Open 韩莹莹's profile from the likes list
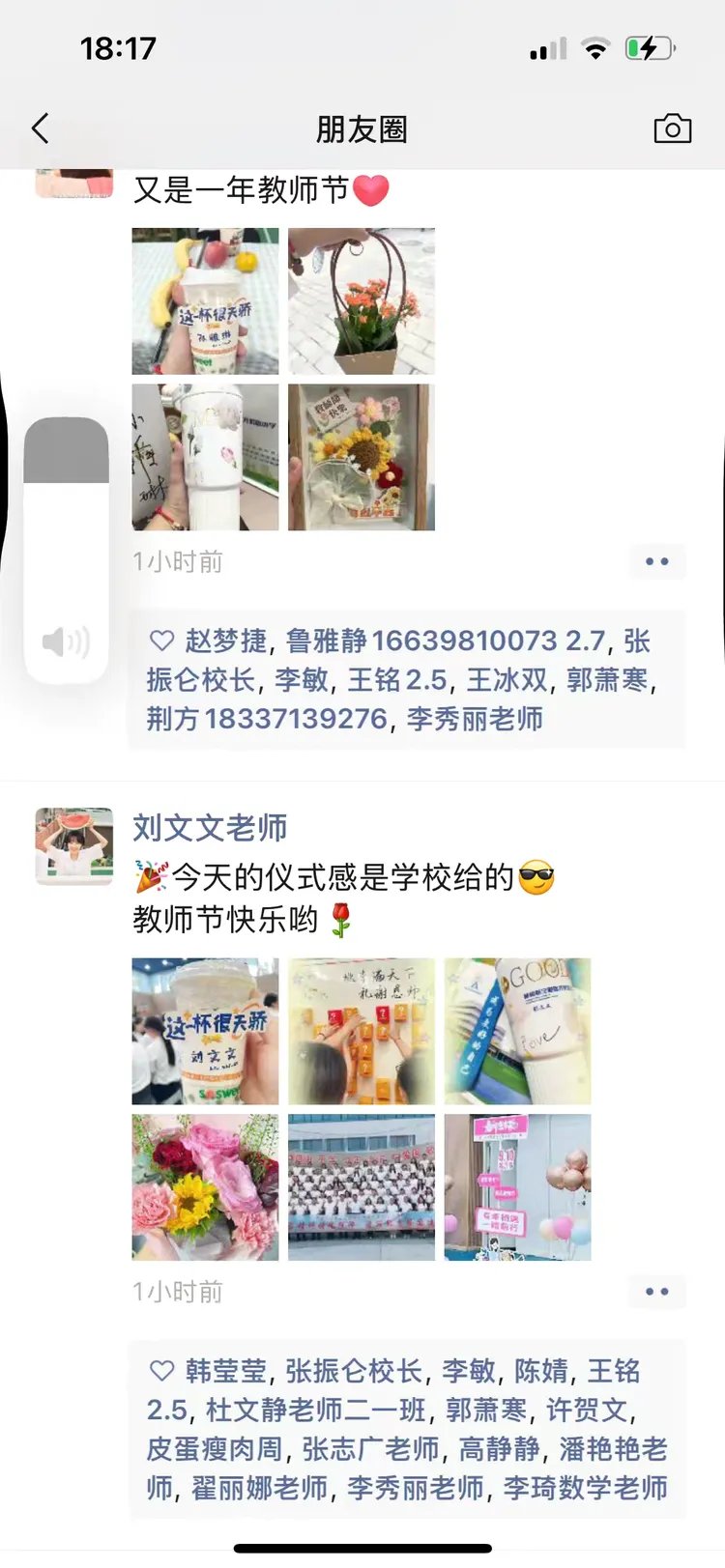 (x=225, y=1371)
